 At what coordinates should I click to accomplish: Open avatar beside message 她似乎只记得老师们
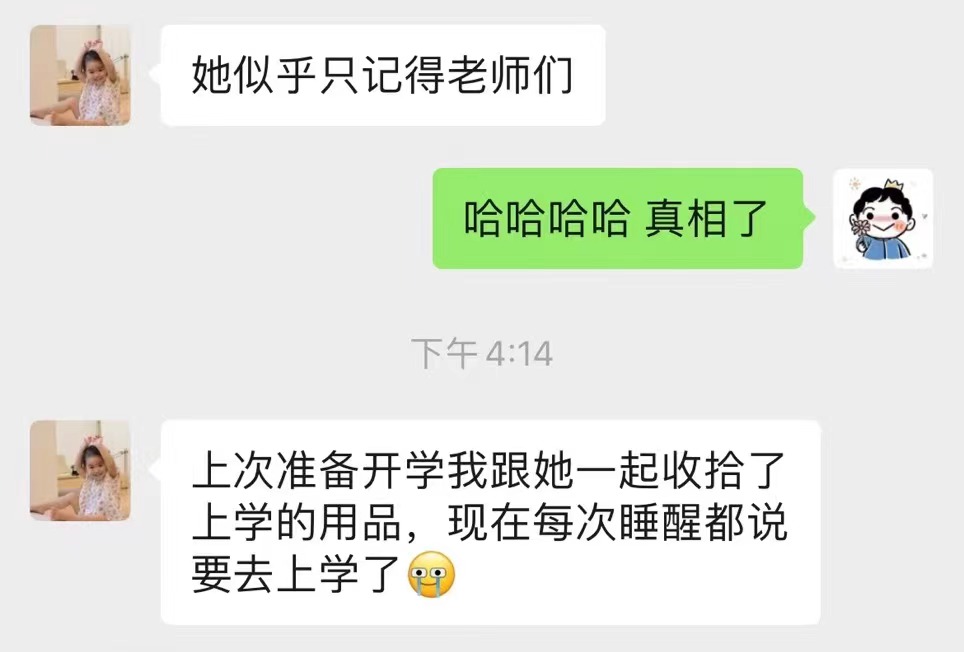[x=80, y=75]
